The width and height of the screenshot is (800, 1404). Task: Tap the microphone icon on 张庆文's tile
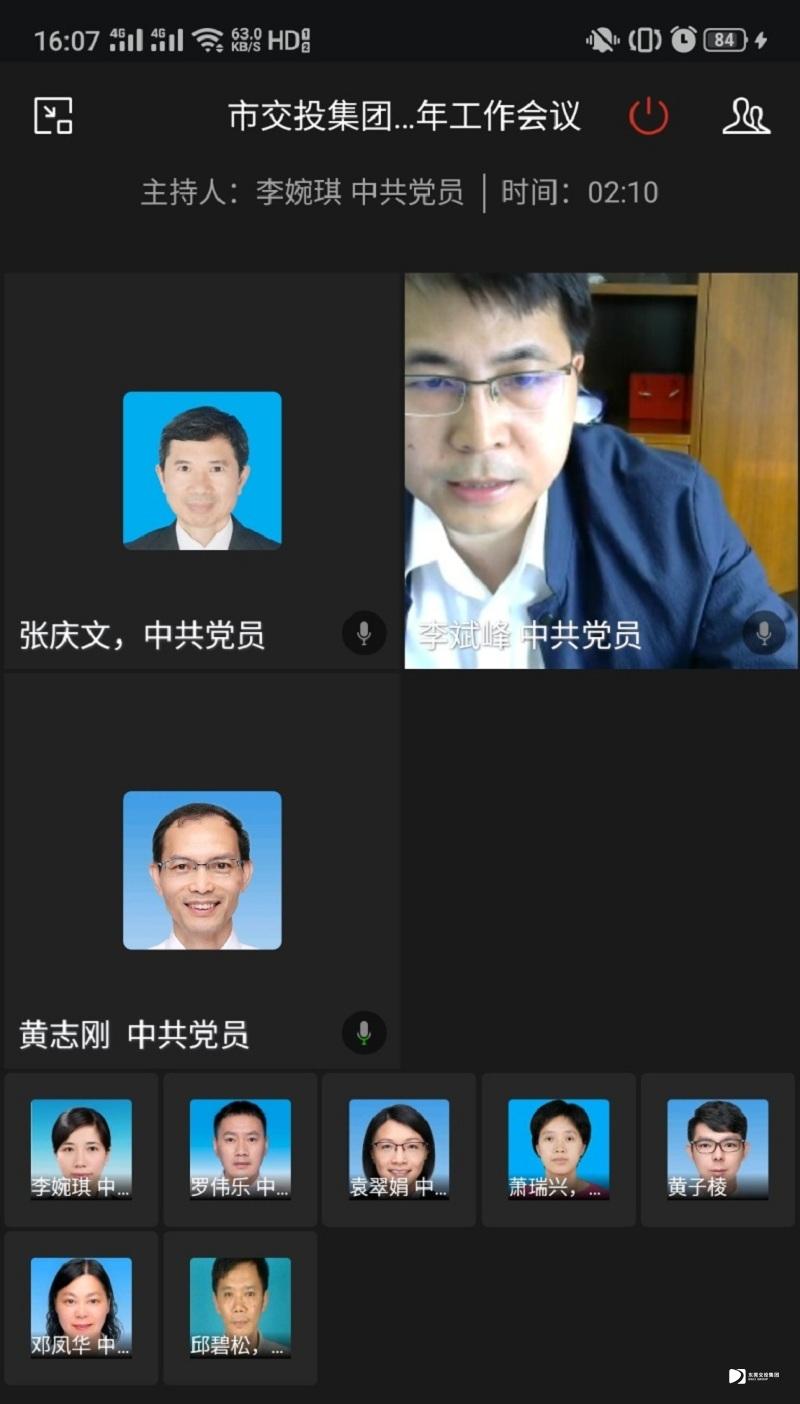pos(364,633)
